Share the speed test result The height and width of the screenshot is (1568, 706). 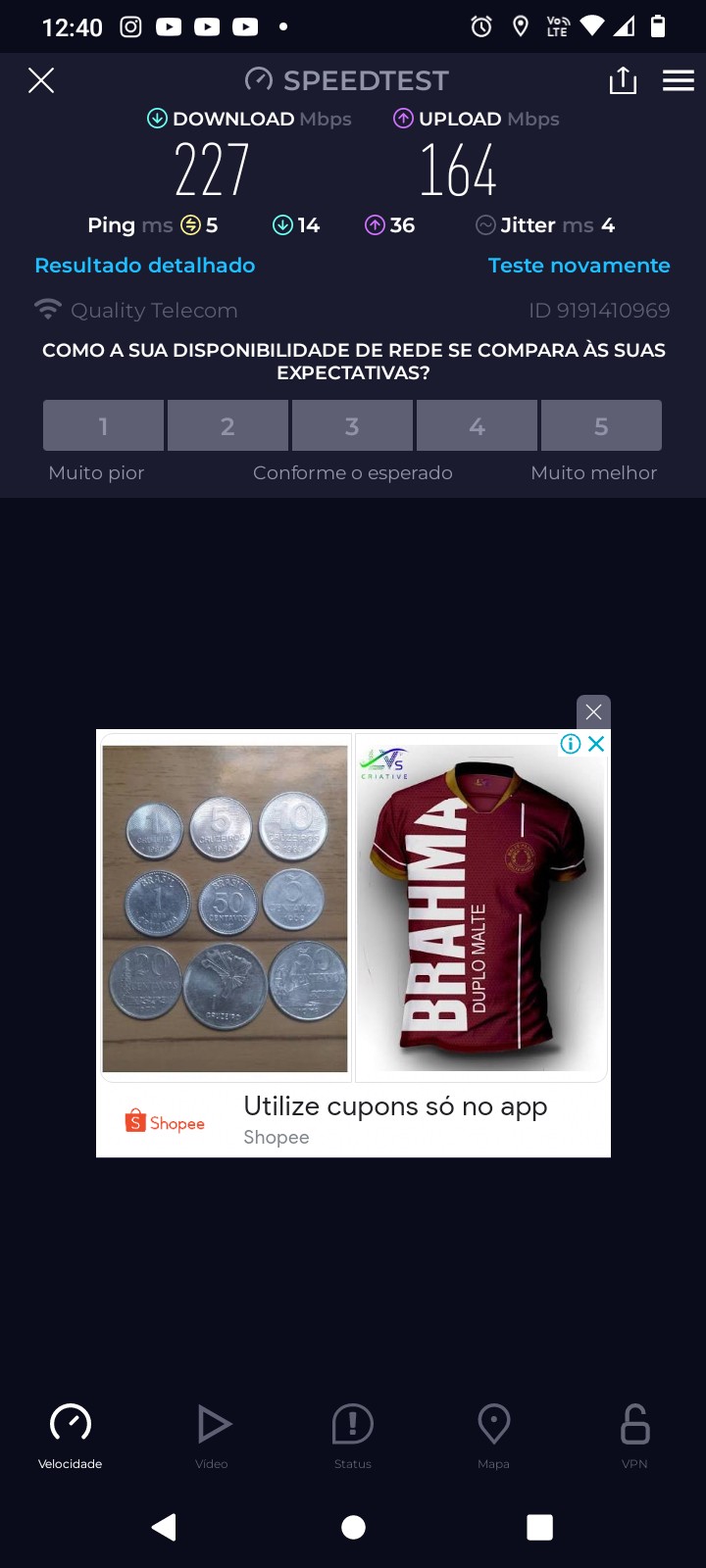[623, 80]
